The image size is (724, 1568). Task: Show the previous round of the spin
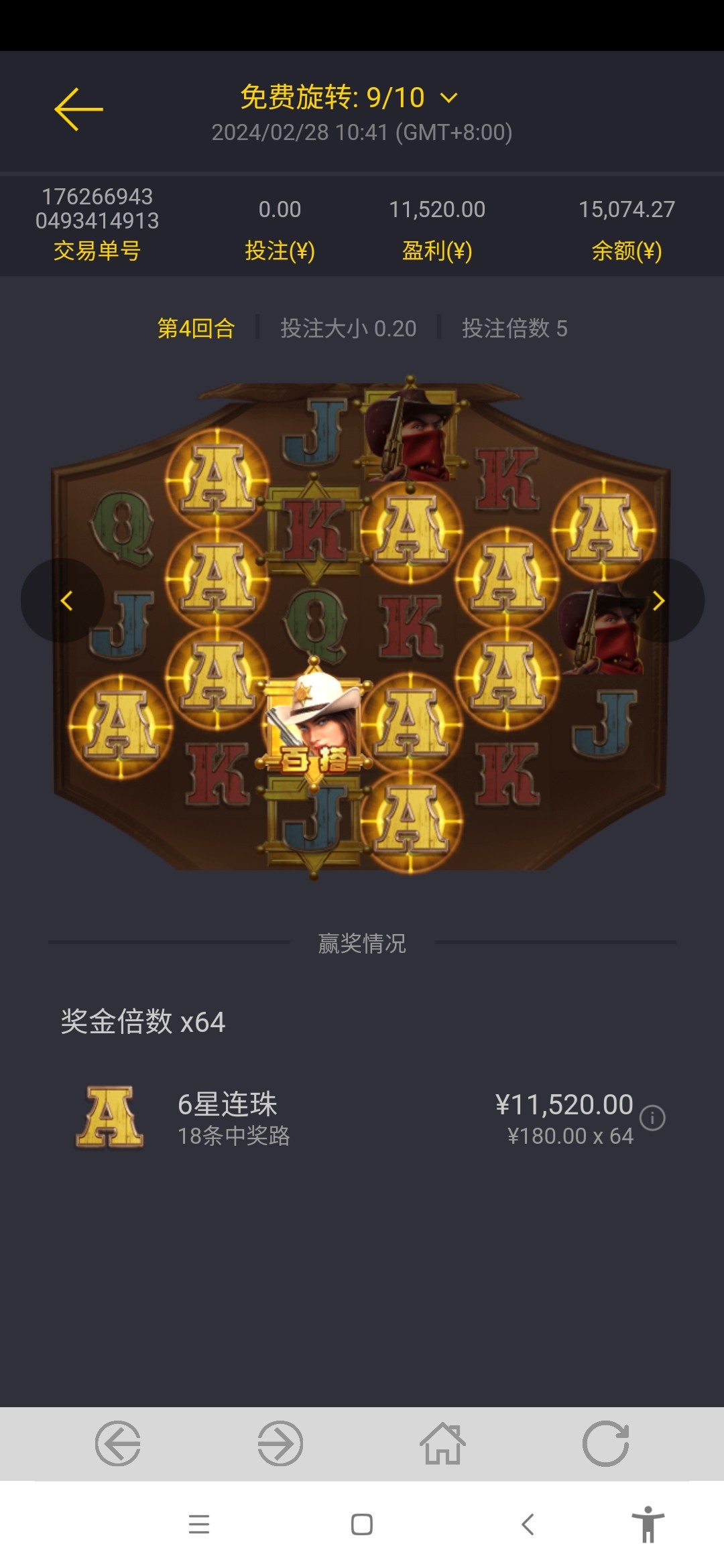pyautogui.click(x=65, y=600)
